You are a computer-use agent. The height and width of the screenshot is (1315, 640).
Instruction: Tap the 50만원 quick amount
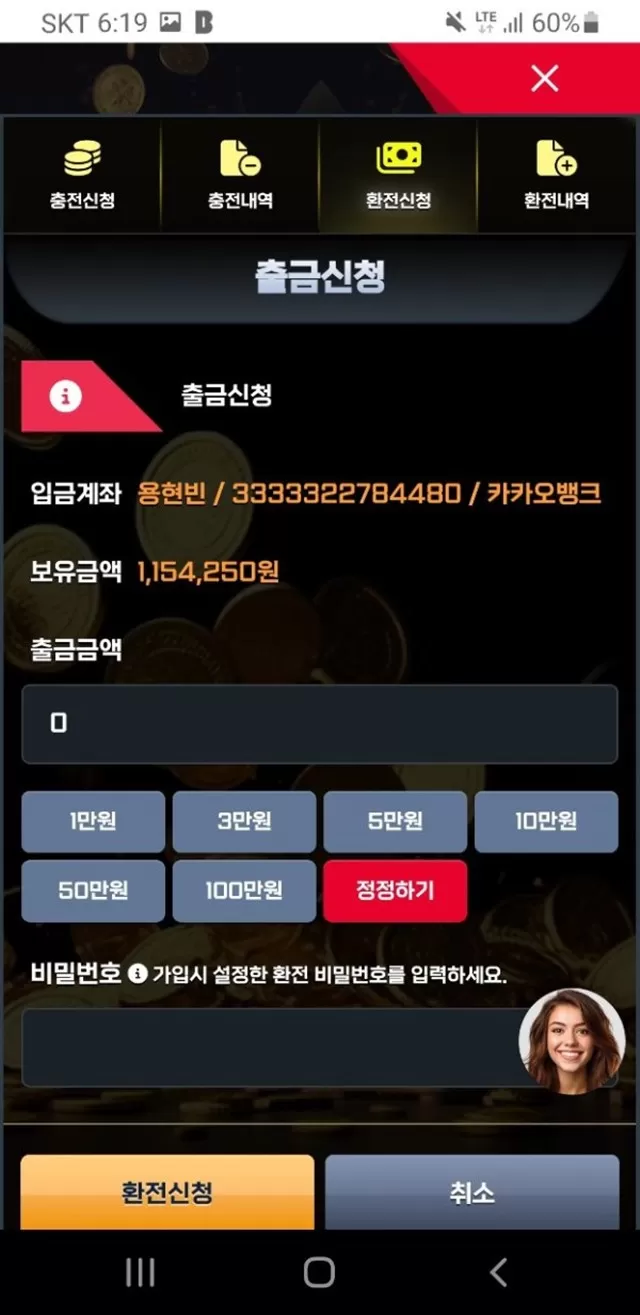pyautogui.click(x=93, y=890)
